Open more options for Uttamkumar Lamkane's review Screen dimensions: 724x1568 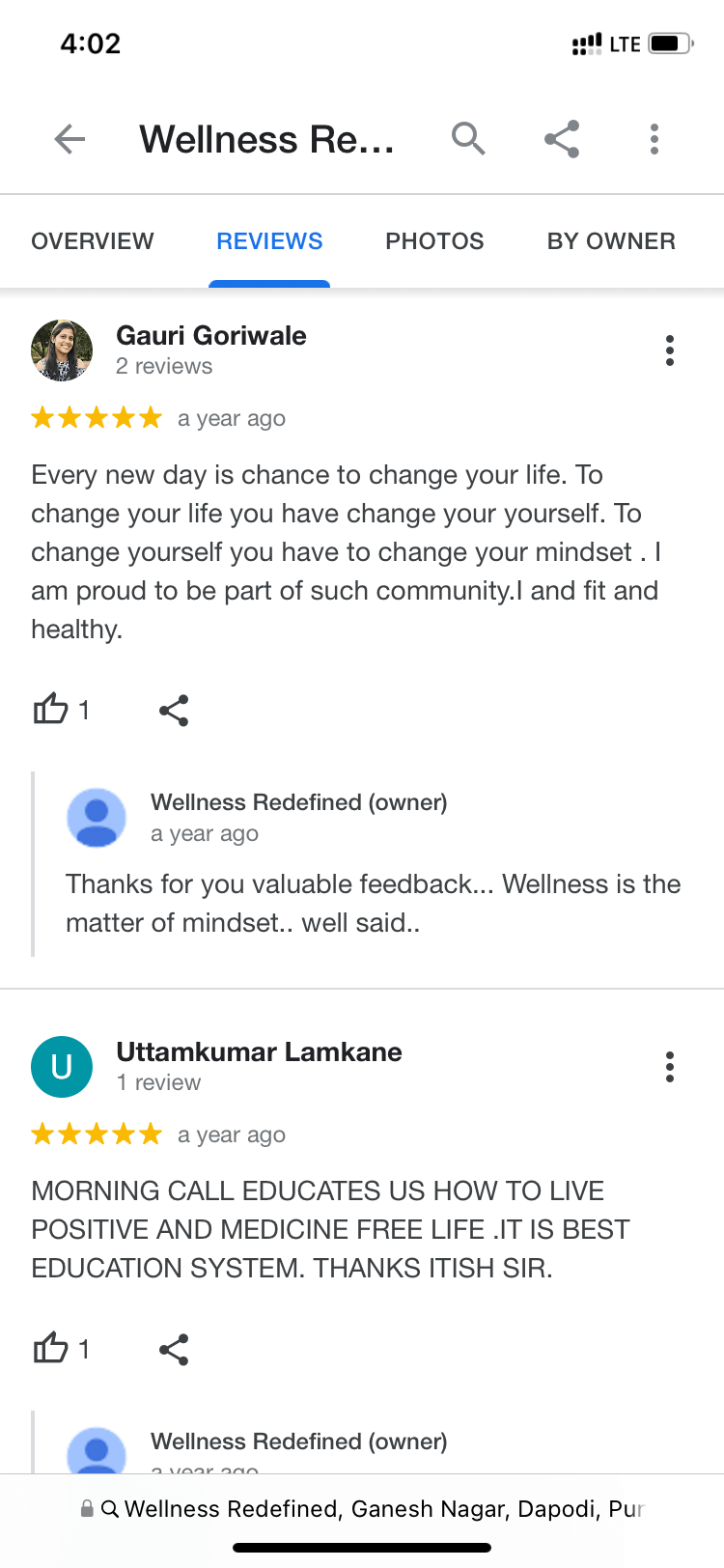tap(669, 1067)
